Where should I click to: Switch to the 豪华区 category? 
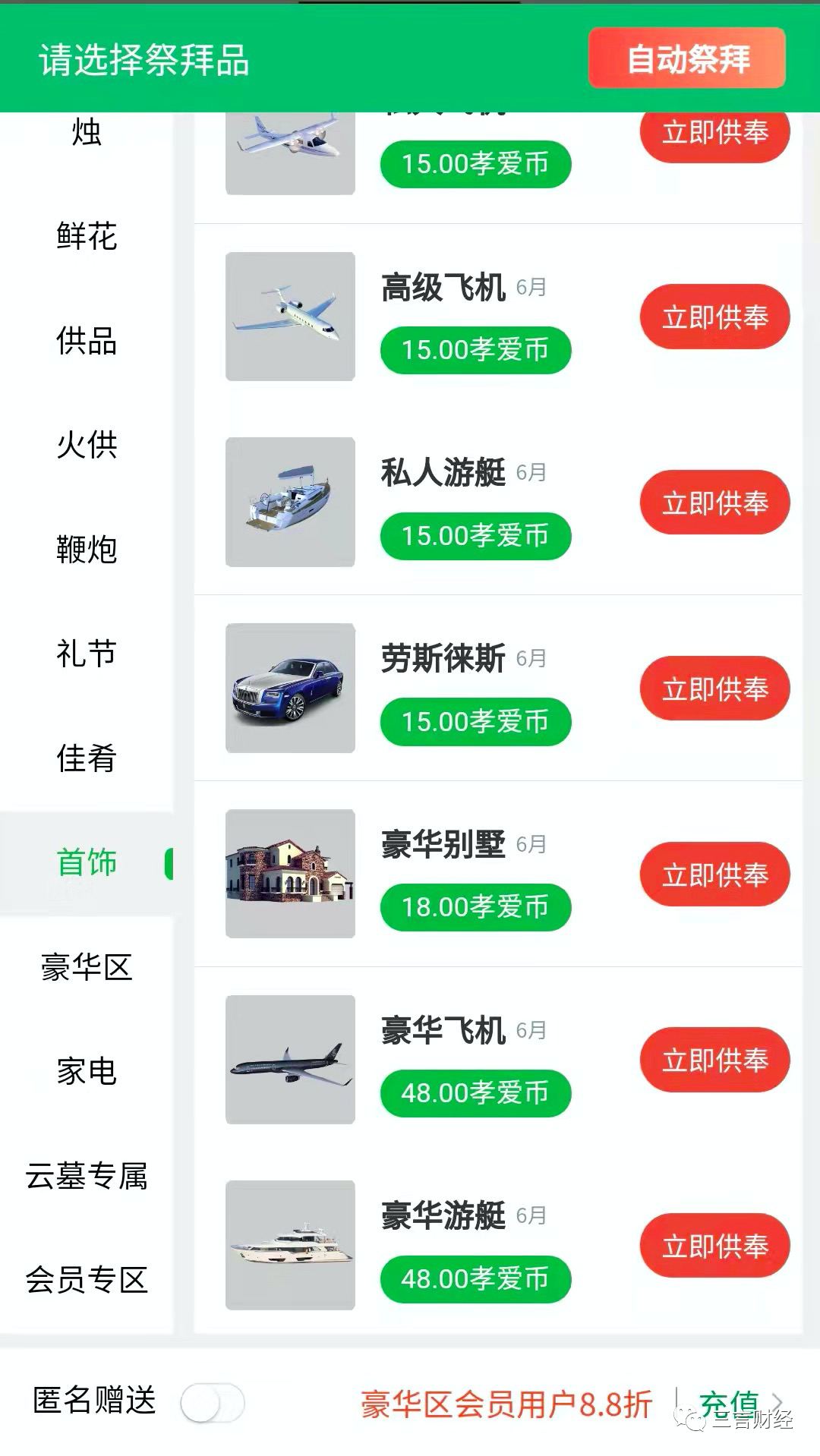point(87,967)
